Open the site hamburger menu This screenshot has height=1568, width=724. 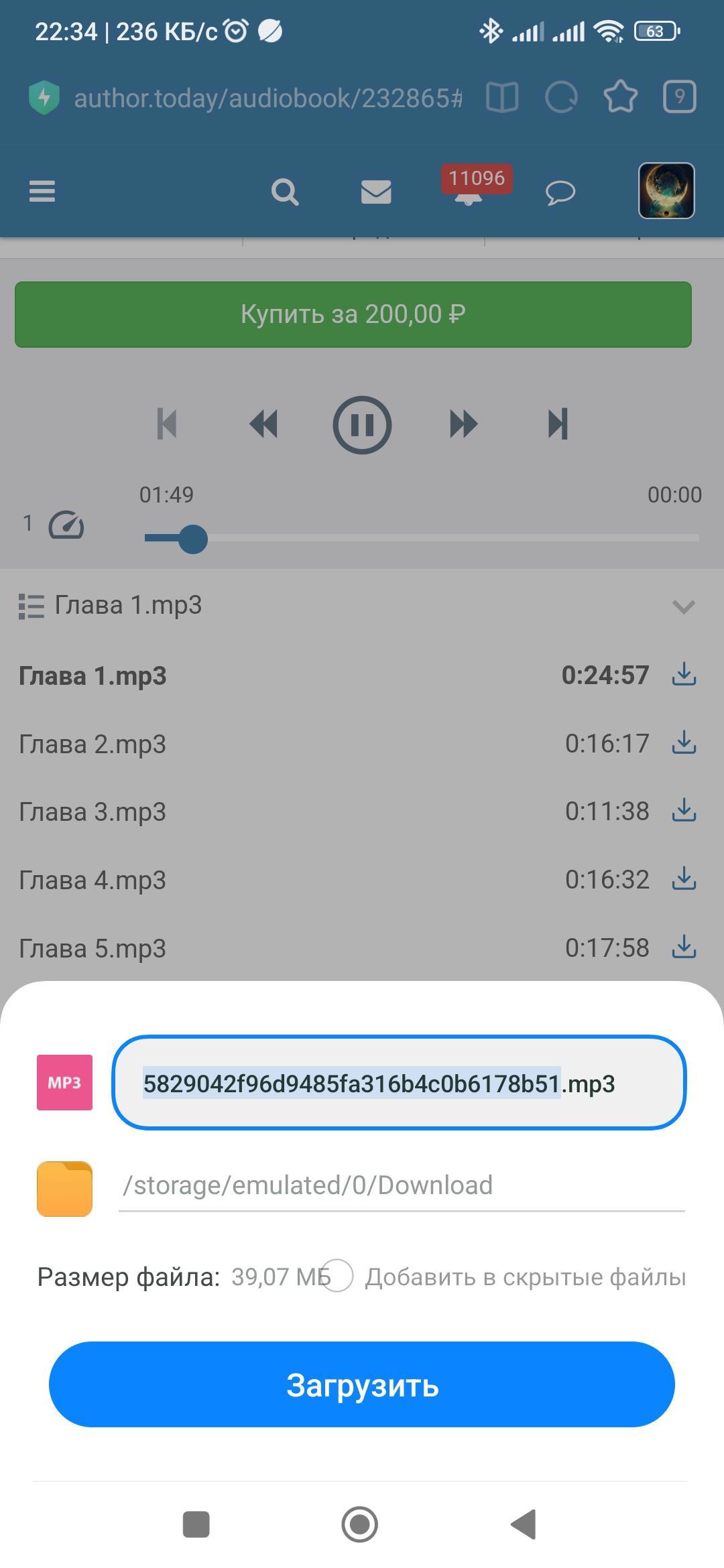42,192
